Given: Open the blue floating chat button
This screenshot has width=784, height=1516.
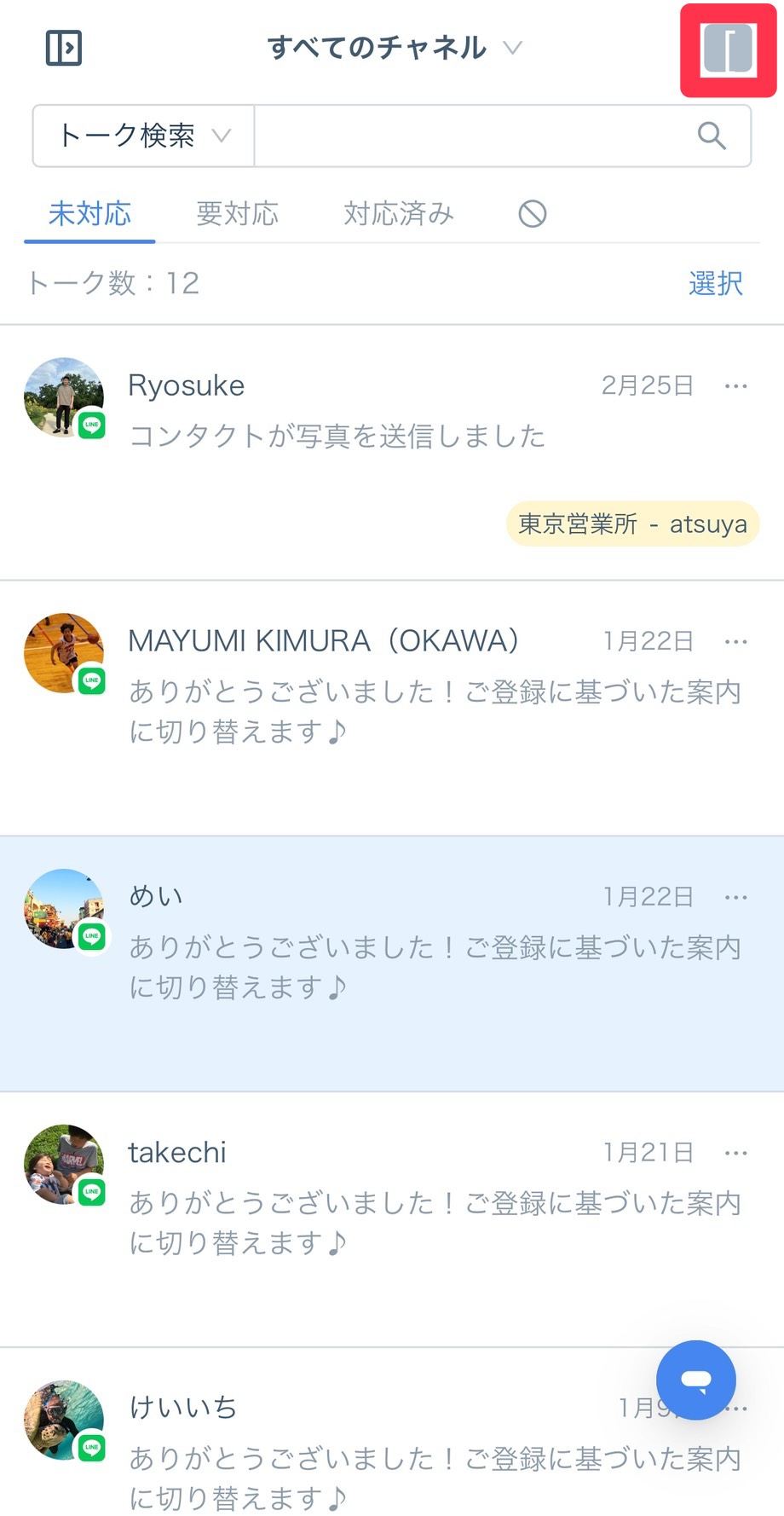Looking at the screenshot, I should (x=695, y=1380).
